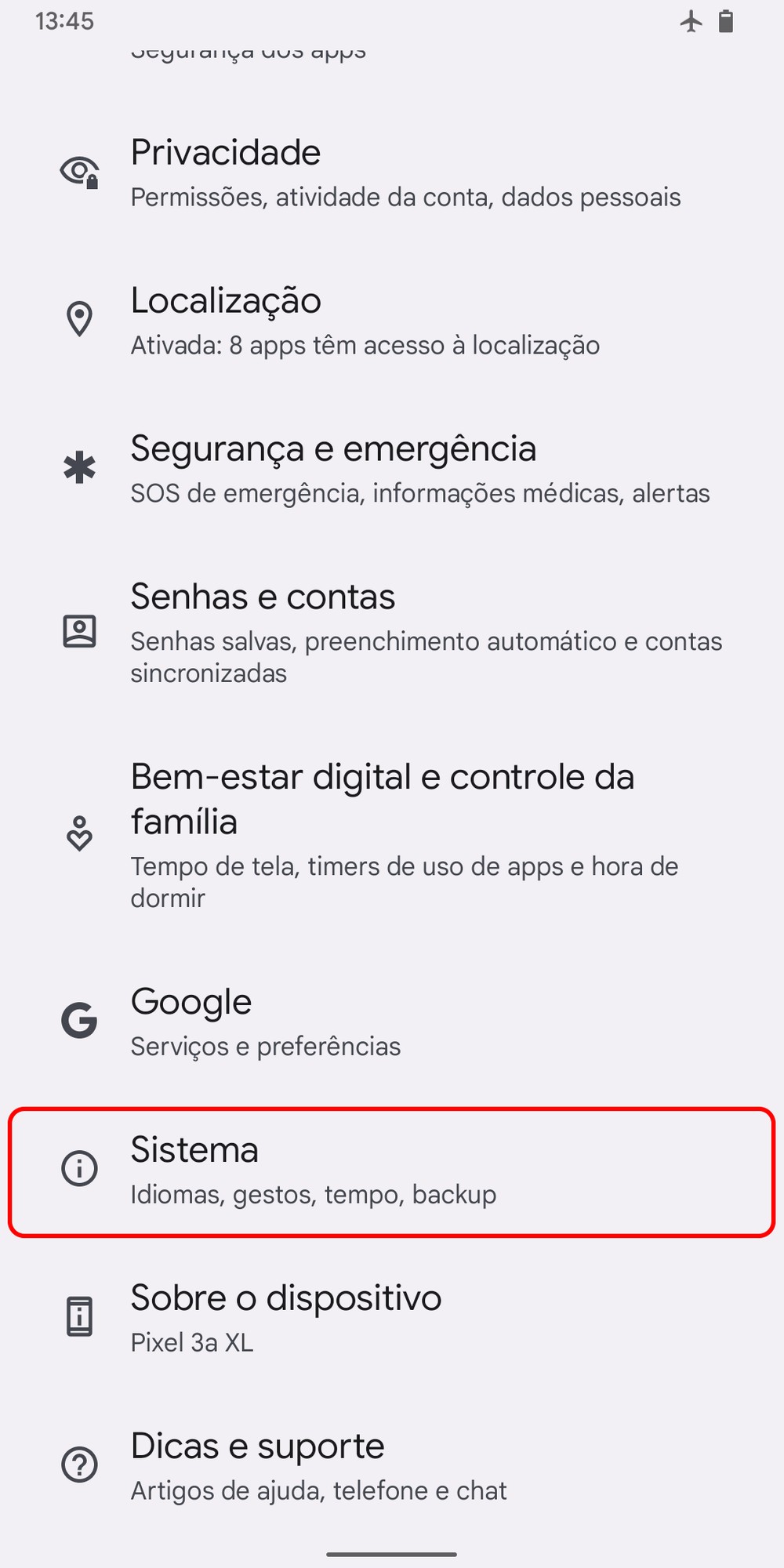Open Privacidade settings
784x1568 pixels.
[x=392, y=172]
